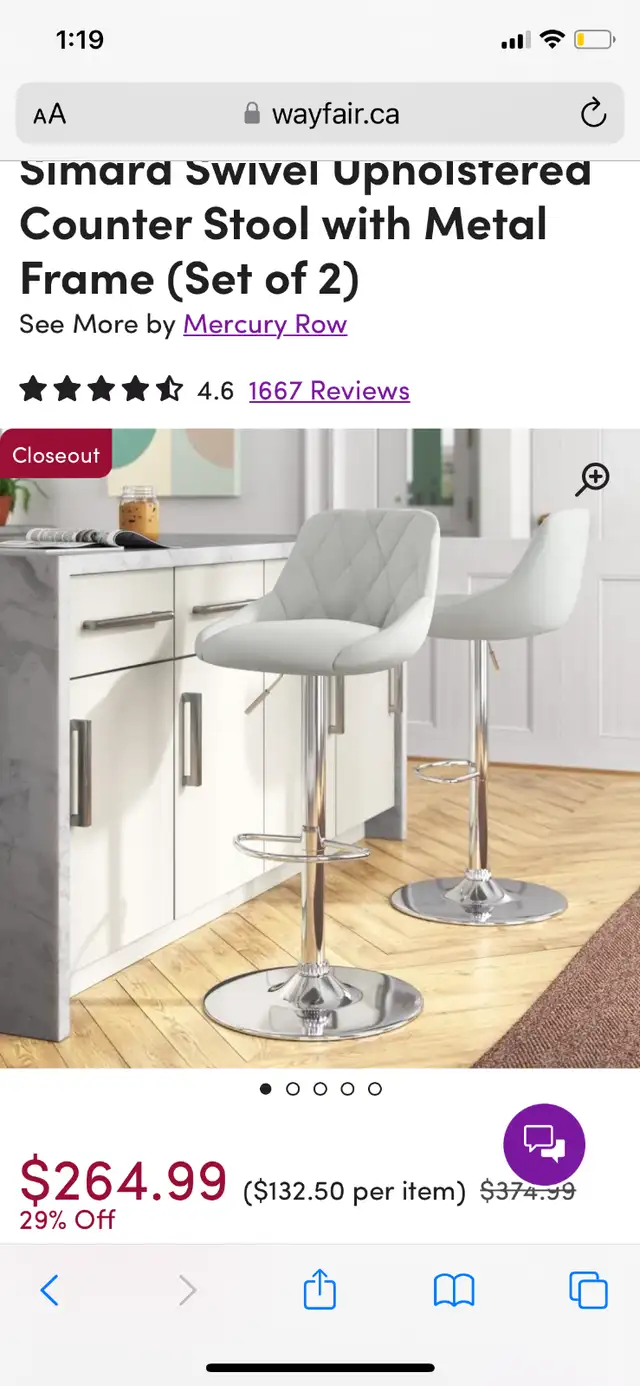Select the second image carousel dot
Image resolution: width=640 pixels, height=1386 pixels.
(x=293, y=1089)
